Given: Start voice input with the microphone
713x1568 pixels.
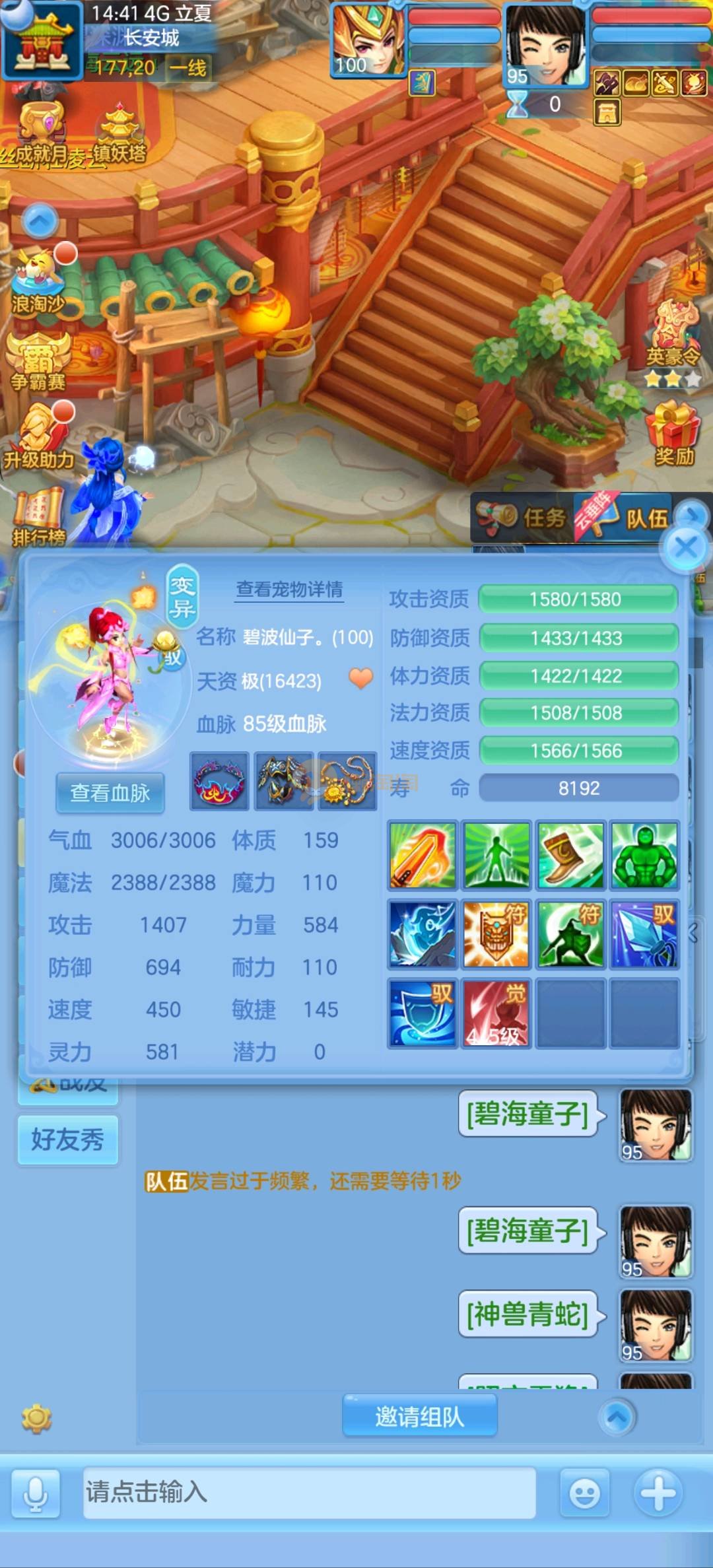Looking at the screenshot, I should 36,1493.
